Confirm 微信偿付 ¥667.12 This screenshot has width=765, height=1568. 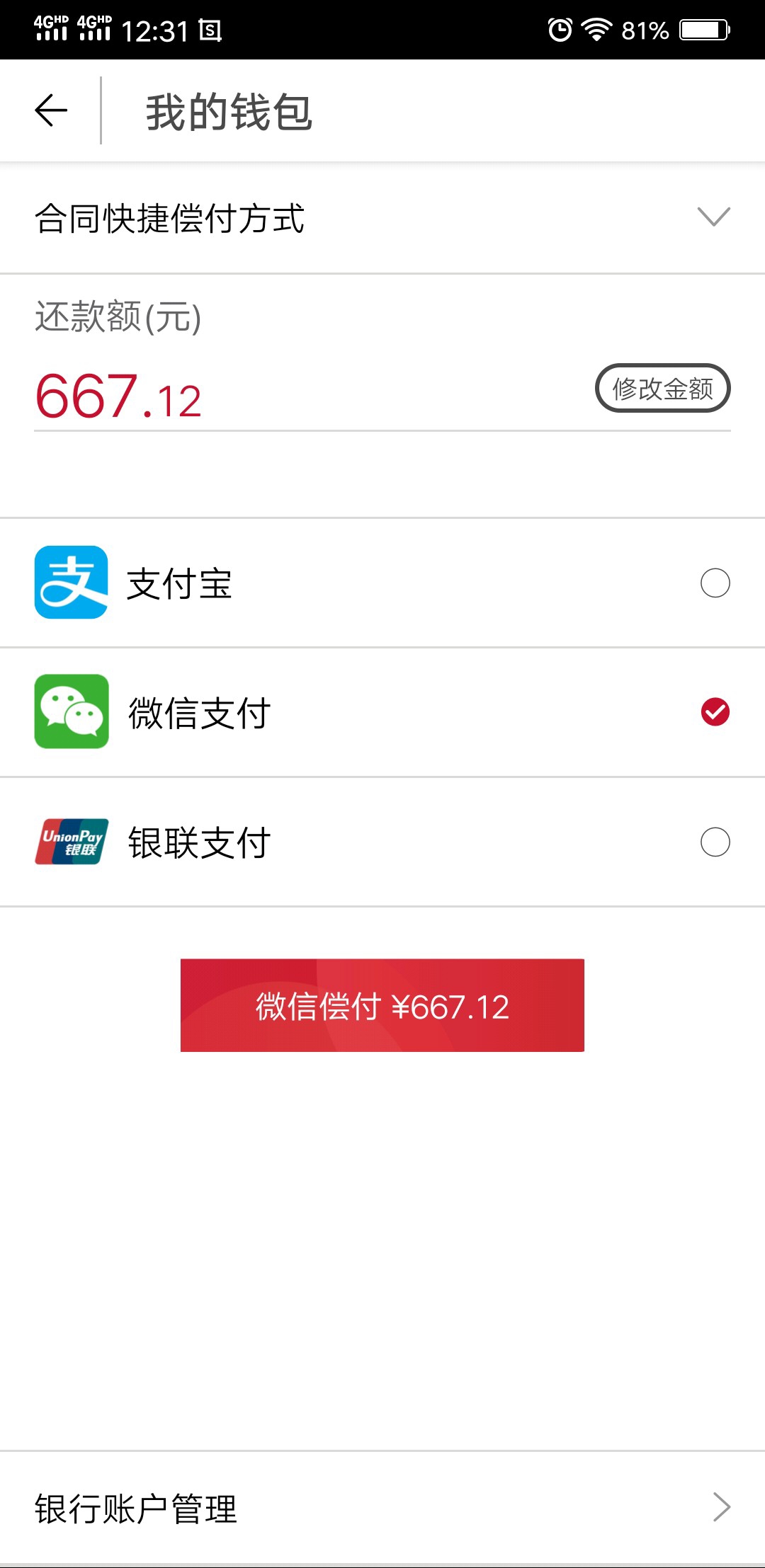382,1005
